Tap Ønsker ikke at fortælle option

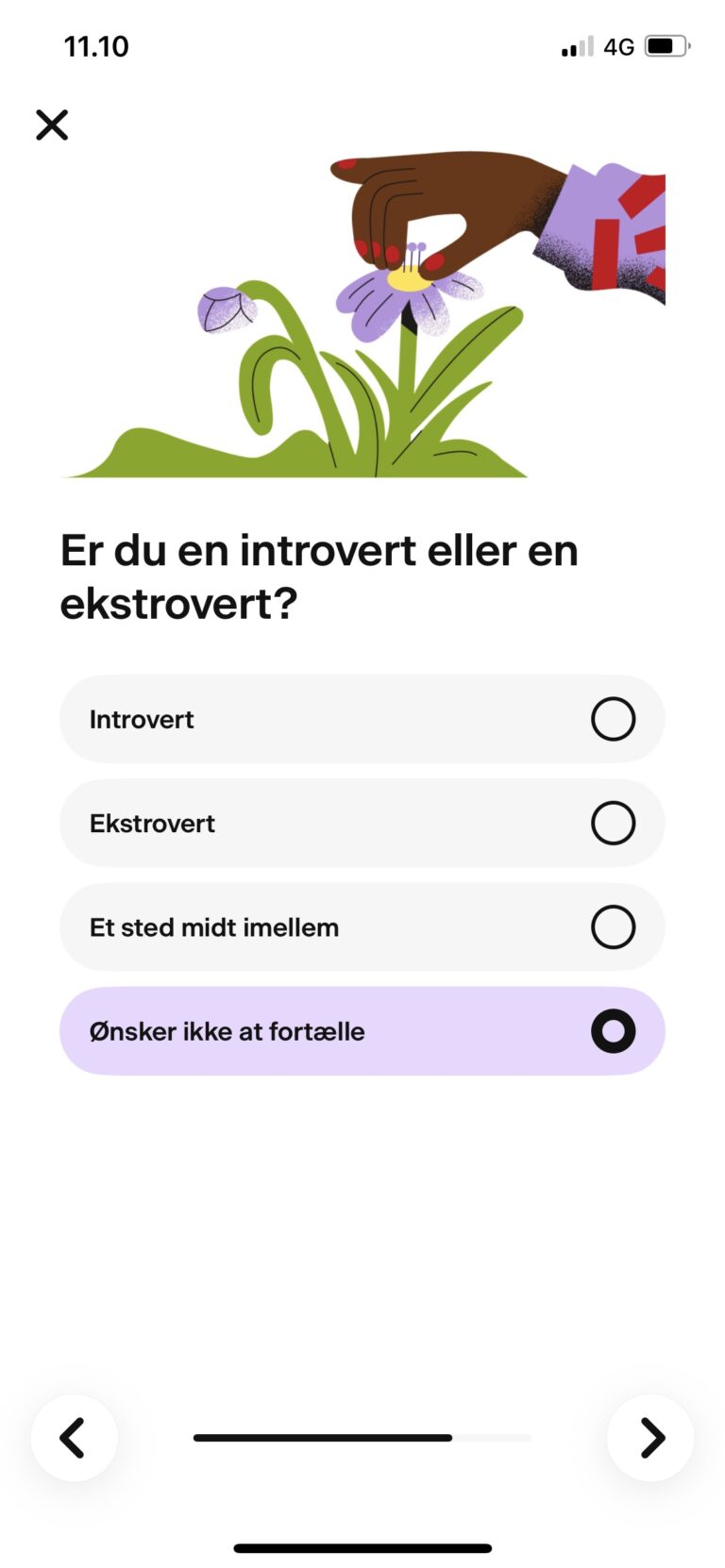(362, 1030)
